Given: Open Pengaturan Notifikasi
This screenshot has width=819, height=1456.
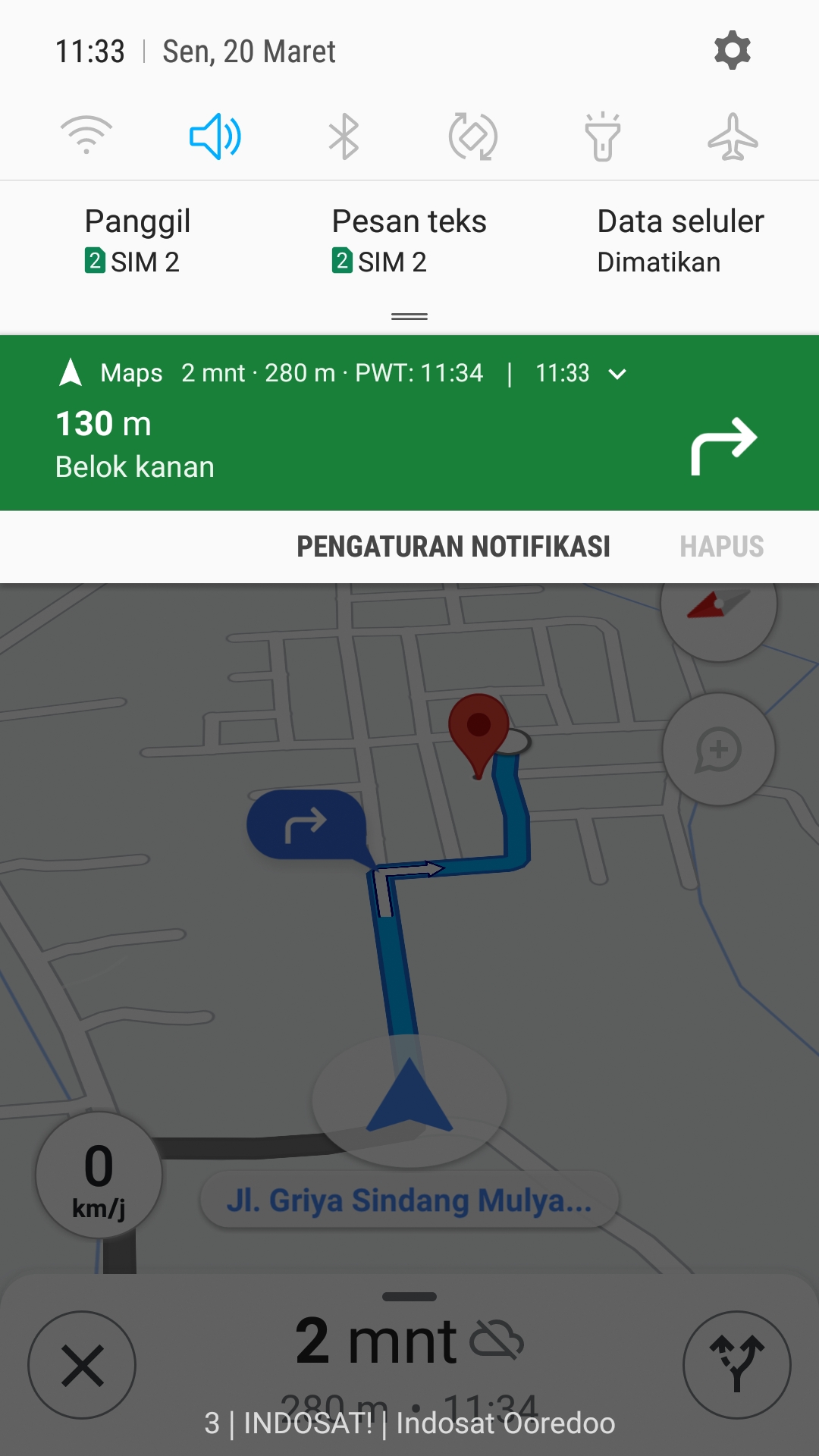Looking at the screenshot, I should pos(453,547).
